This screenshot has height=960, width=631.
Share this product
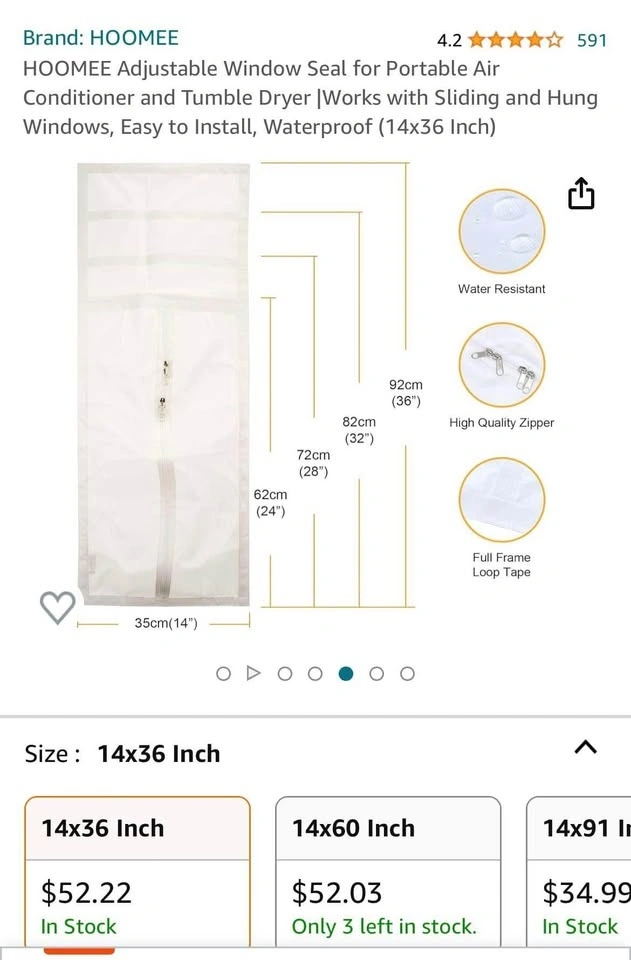click(x=581, y=194)
